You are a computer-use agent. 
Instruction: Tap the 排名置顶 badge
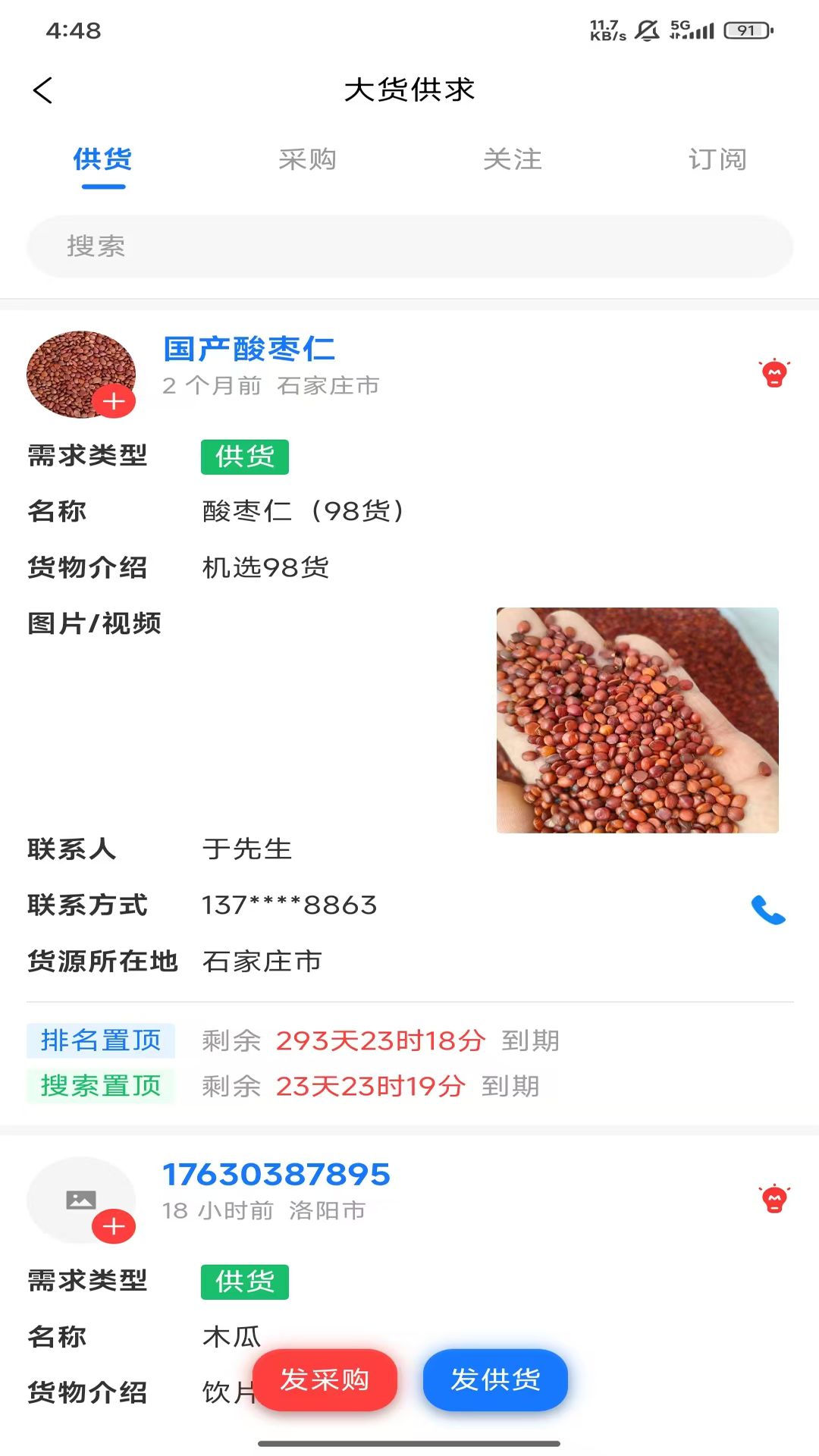coord(101,1040)
